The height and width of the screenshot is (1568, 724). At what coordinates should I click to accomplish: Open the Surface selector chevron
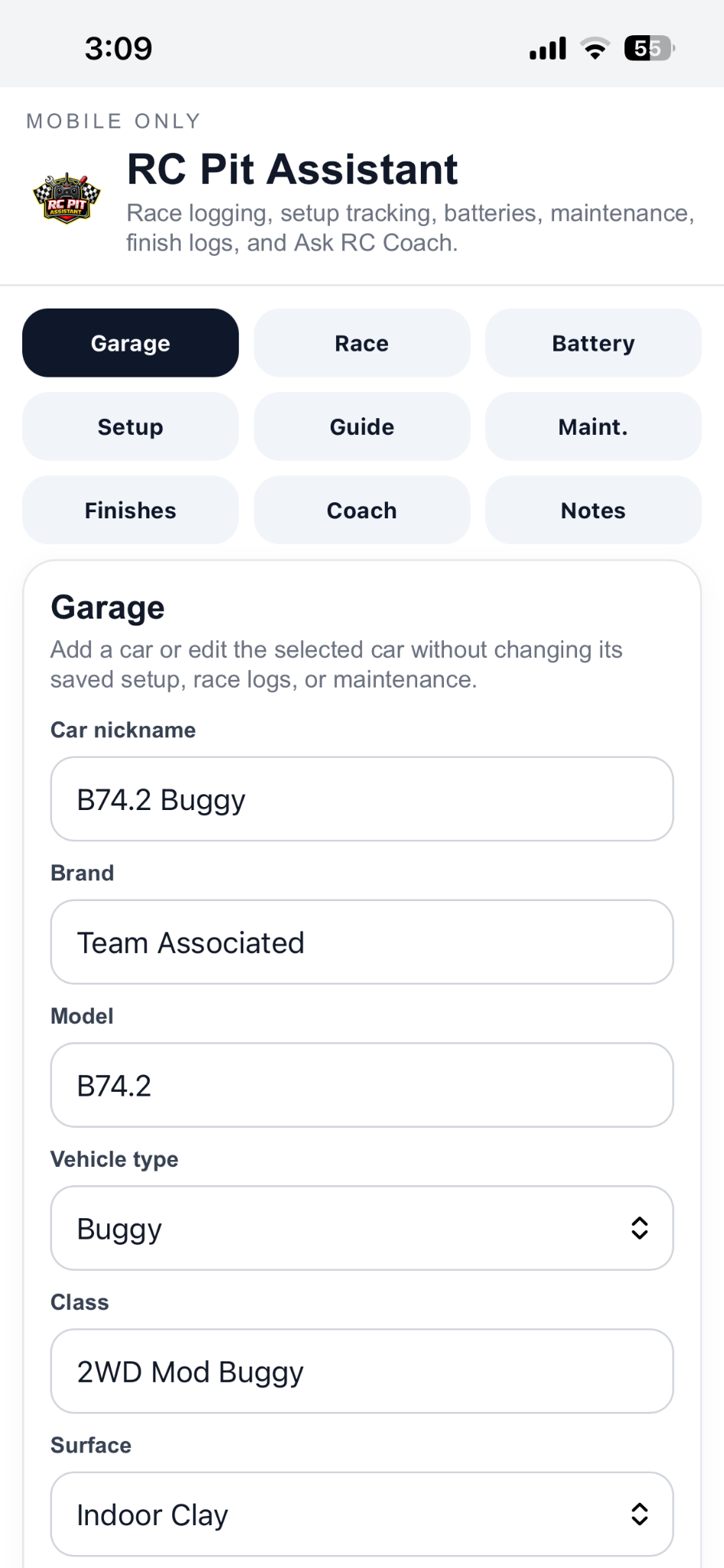tap(640, 1514)
